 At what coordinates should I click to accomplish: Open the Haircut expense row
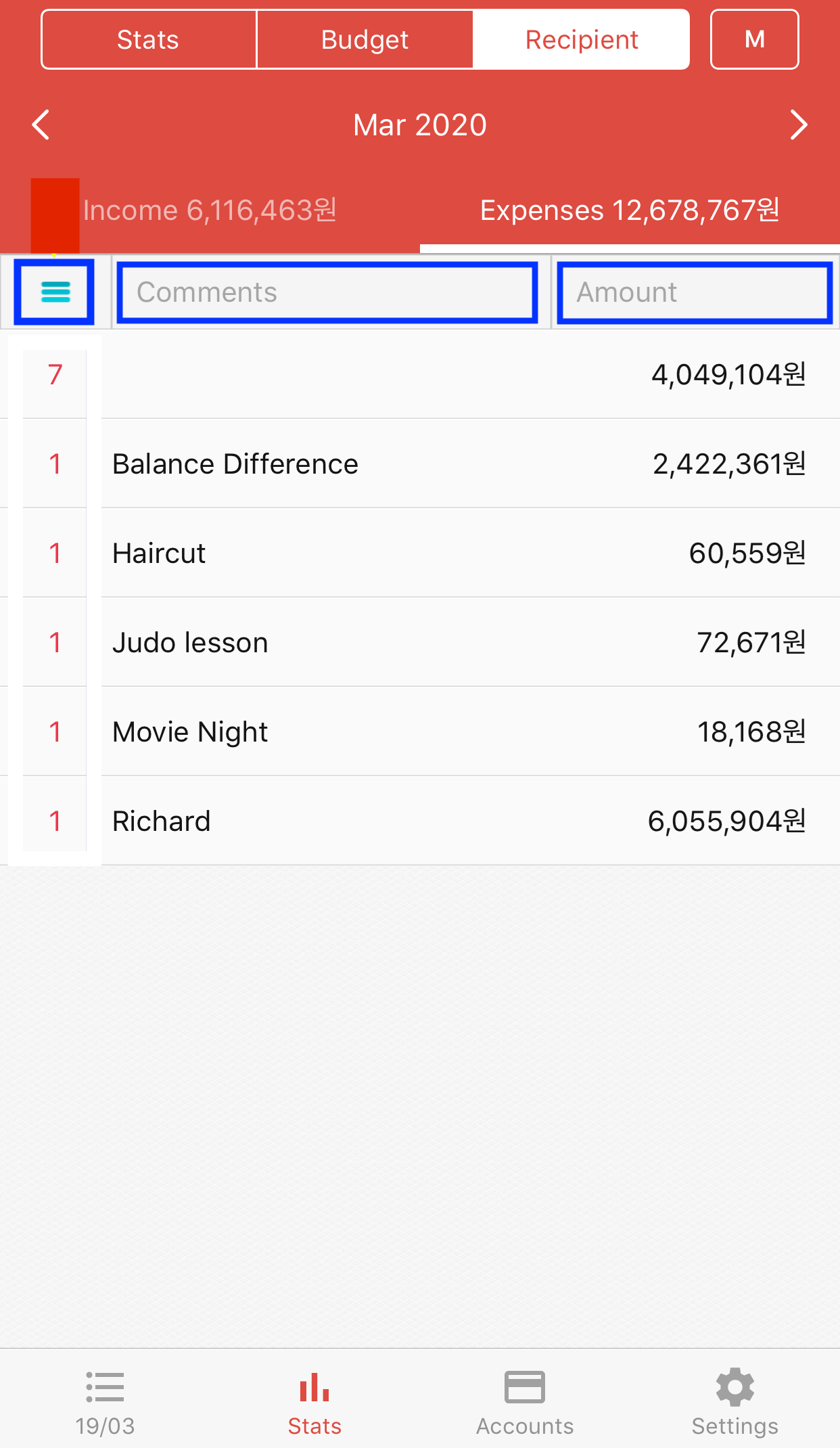tap(420, 553)
